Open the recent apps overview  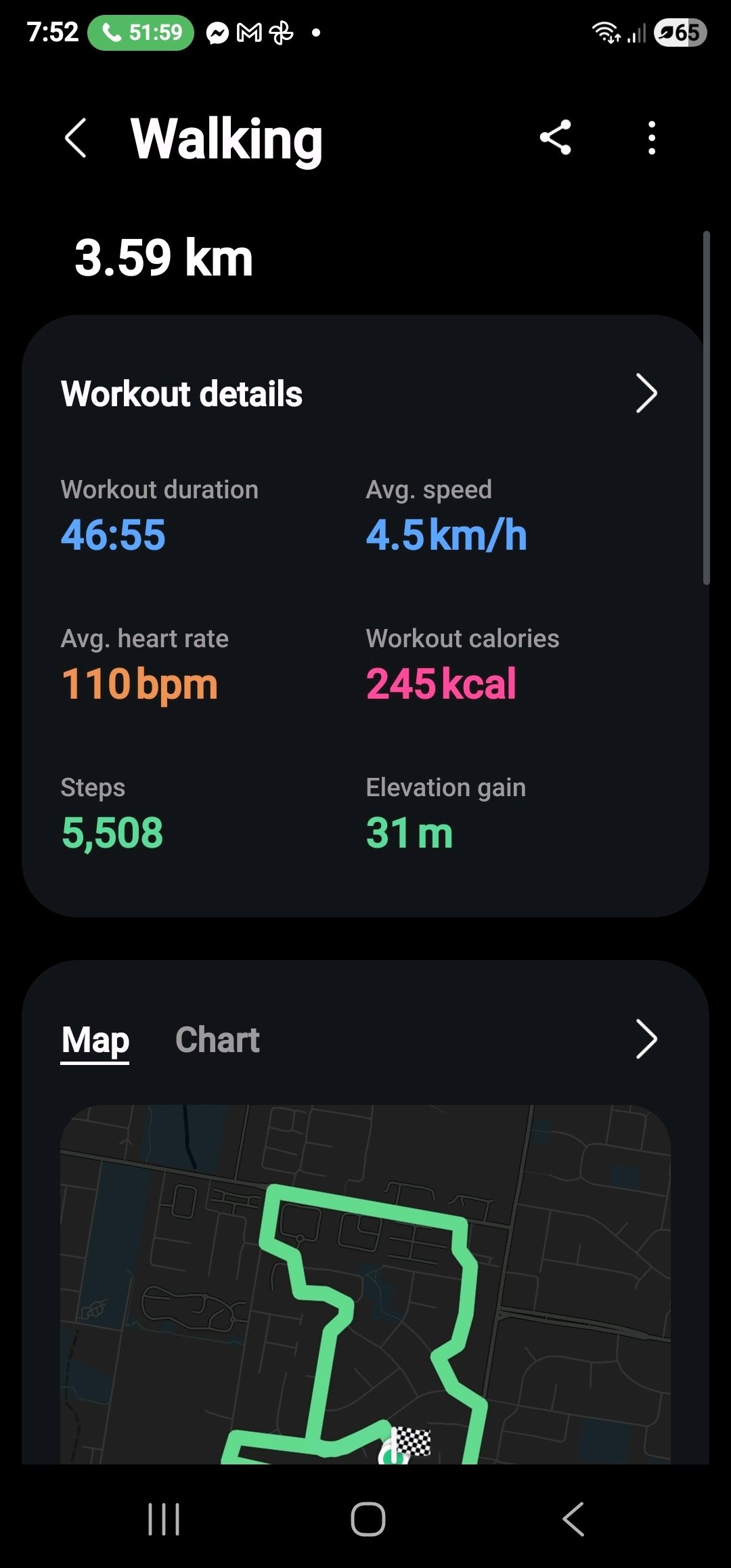coord(164,1519)
